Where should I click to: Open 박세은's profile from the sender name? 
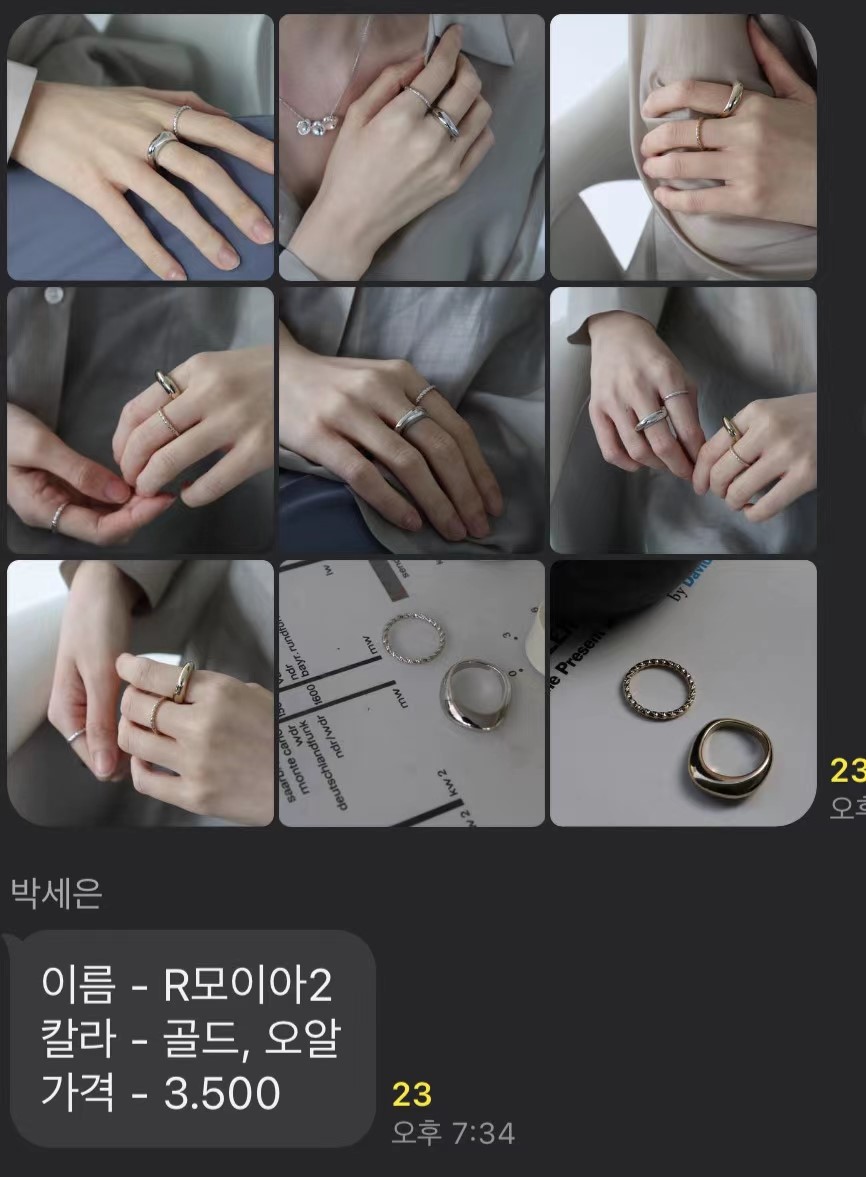(56, 893)
